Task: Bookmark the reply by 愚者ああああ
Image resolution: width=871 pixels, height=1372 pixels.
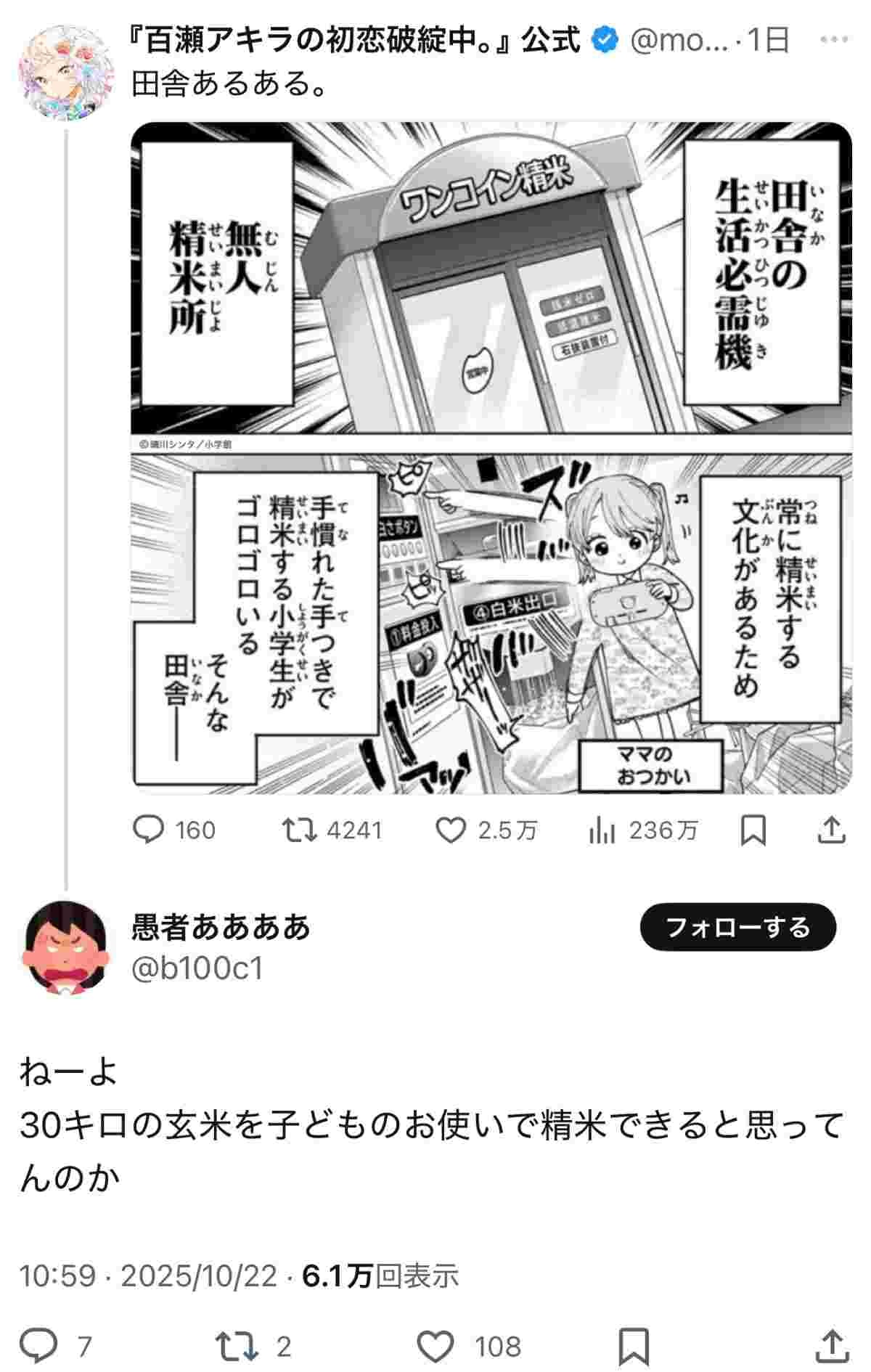Action: [634, 1345]
